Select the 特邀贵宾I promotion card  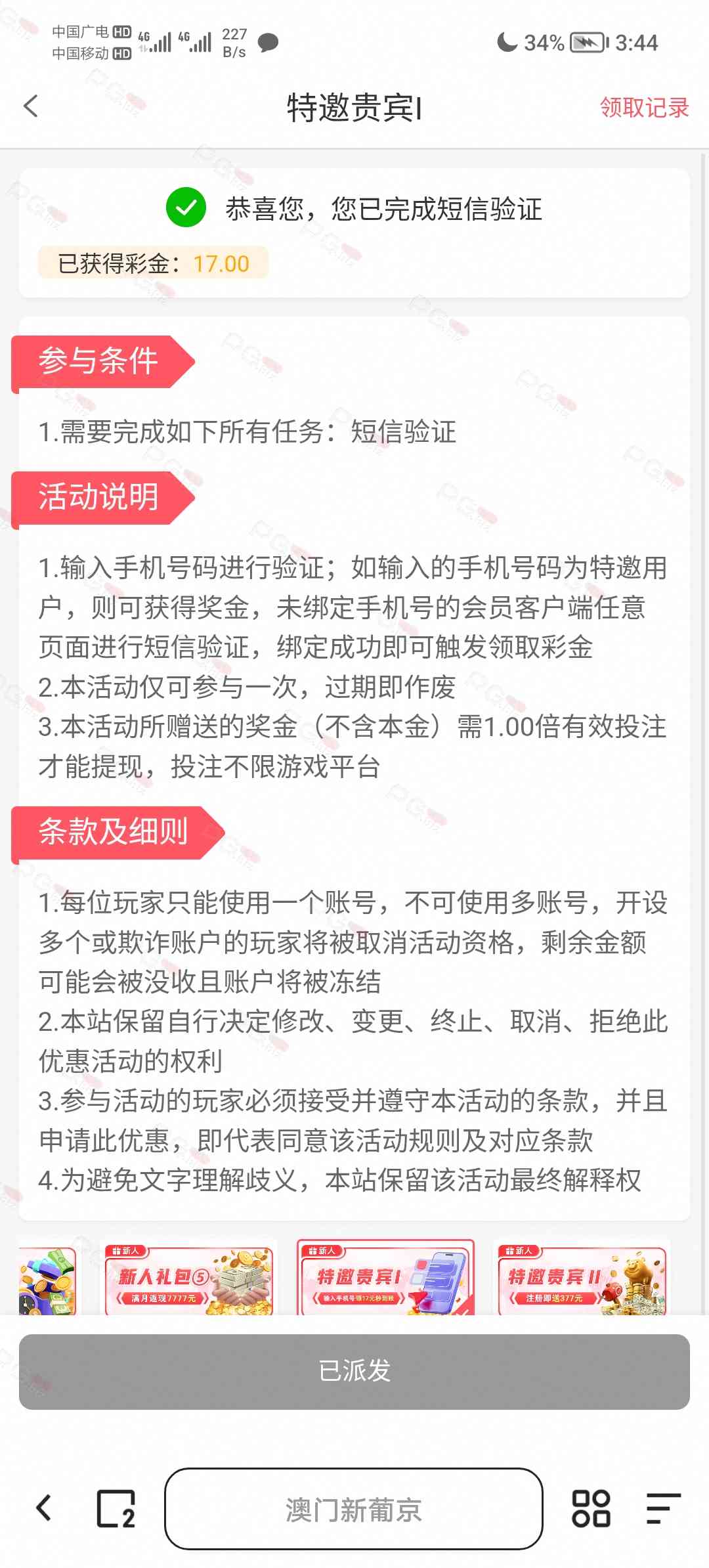[x=385, y=1278]
